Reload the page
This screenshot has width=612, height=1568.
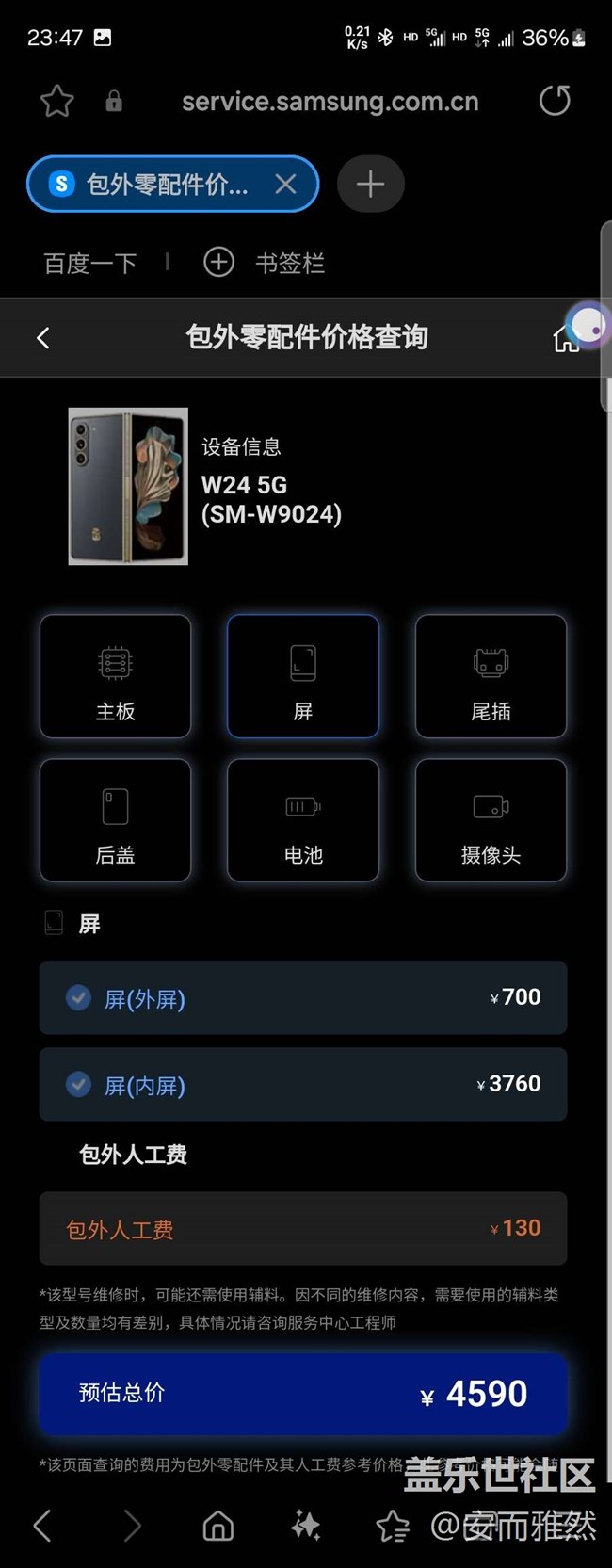click(x=555, y=100)
